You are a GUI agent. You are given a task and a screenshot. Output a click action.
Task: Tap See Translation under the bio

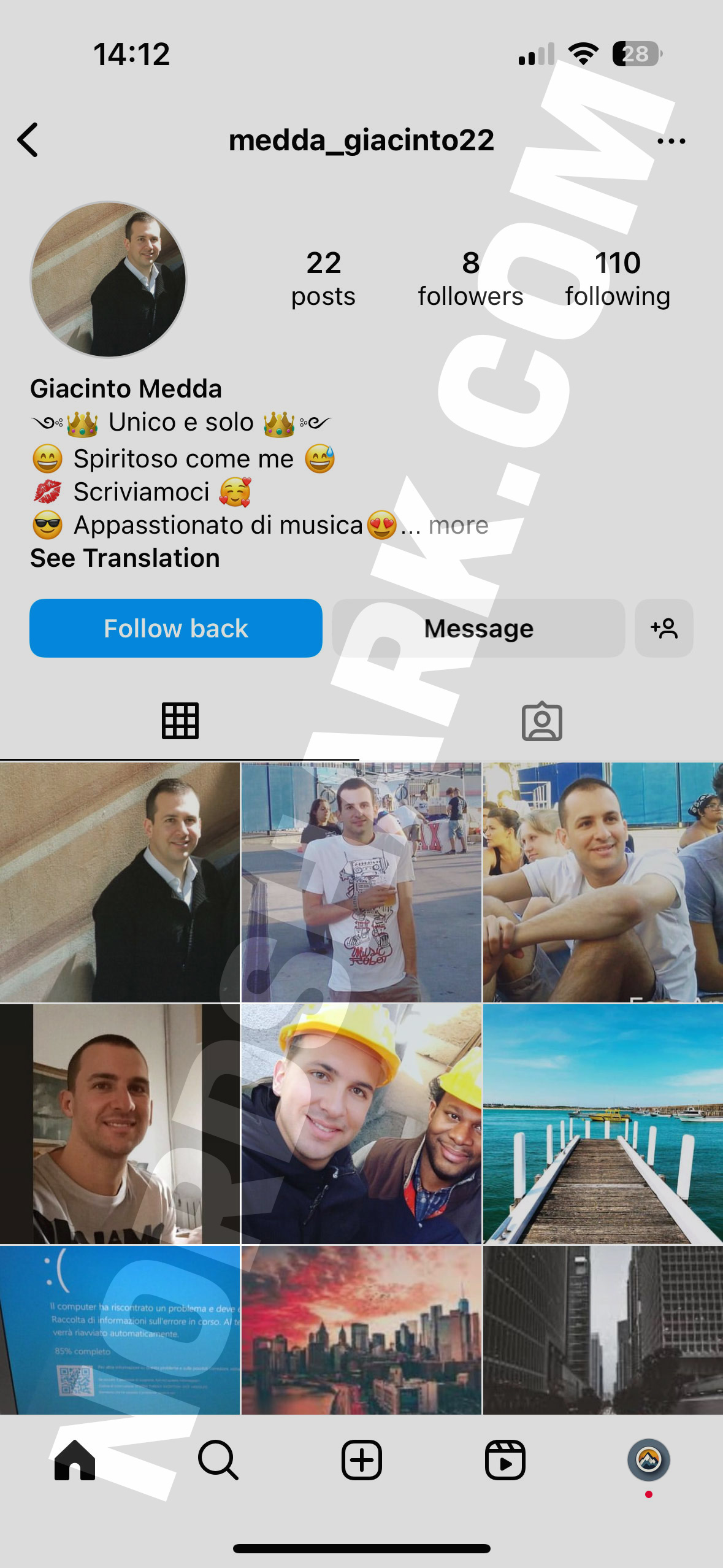pyautogui.click(x=125, y=558)
